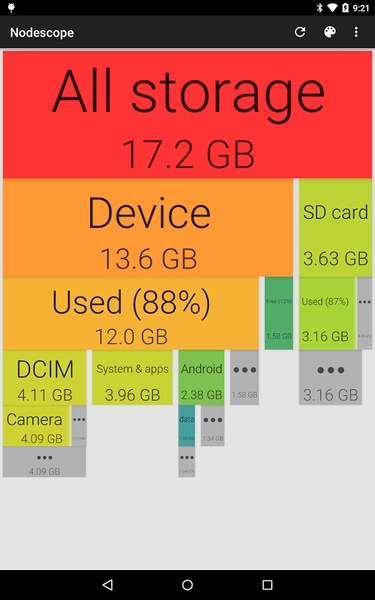
Task: Open the System & apps block
Action: [132, 377]
